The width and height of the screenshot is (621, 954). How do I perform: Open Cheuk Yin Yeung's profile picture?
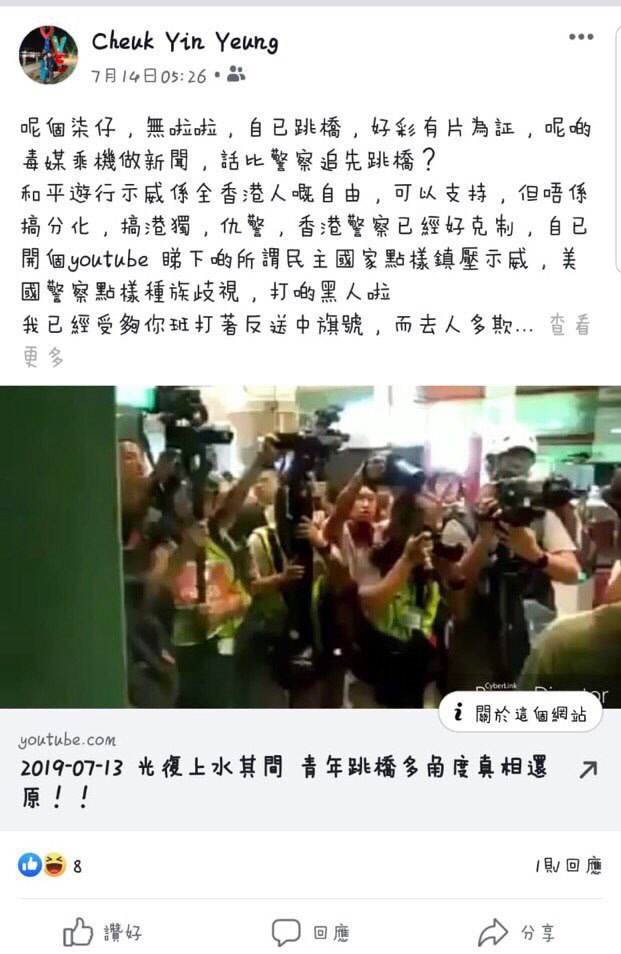click(48, 55)
